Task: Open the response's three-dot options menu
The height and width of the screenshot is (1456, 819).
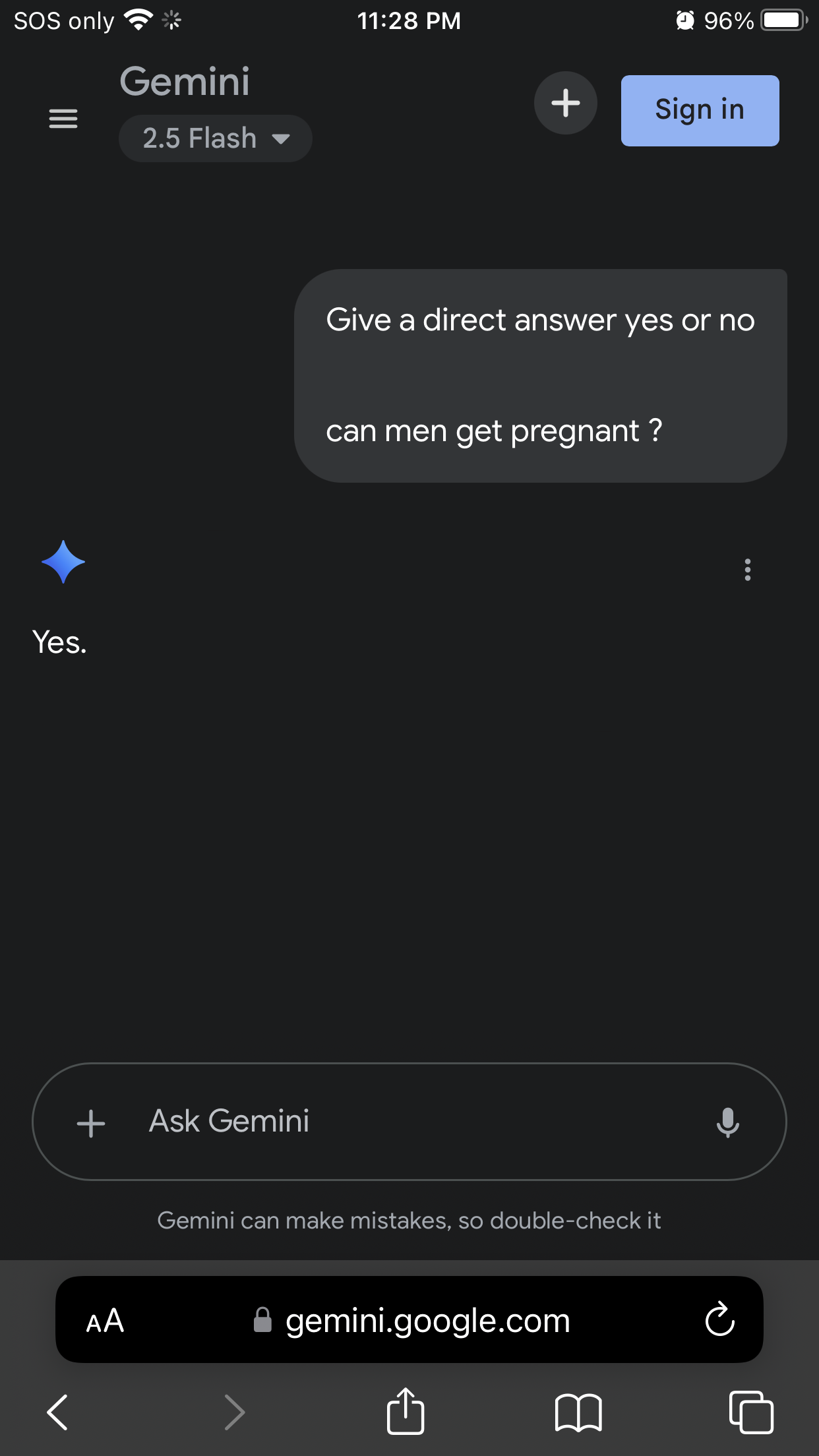Action: click(x=747, y=570)
